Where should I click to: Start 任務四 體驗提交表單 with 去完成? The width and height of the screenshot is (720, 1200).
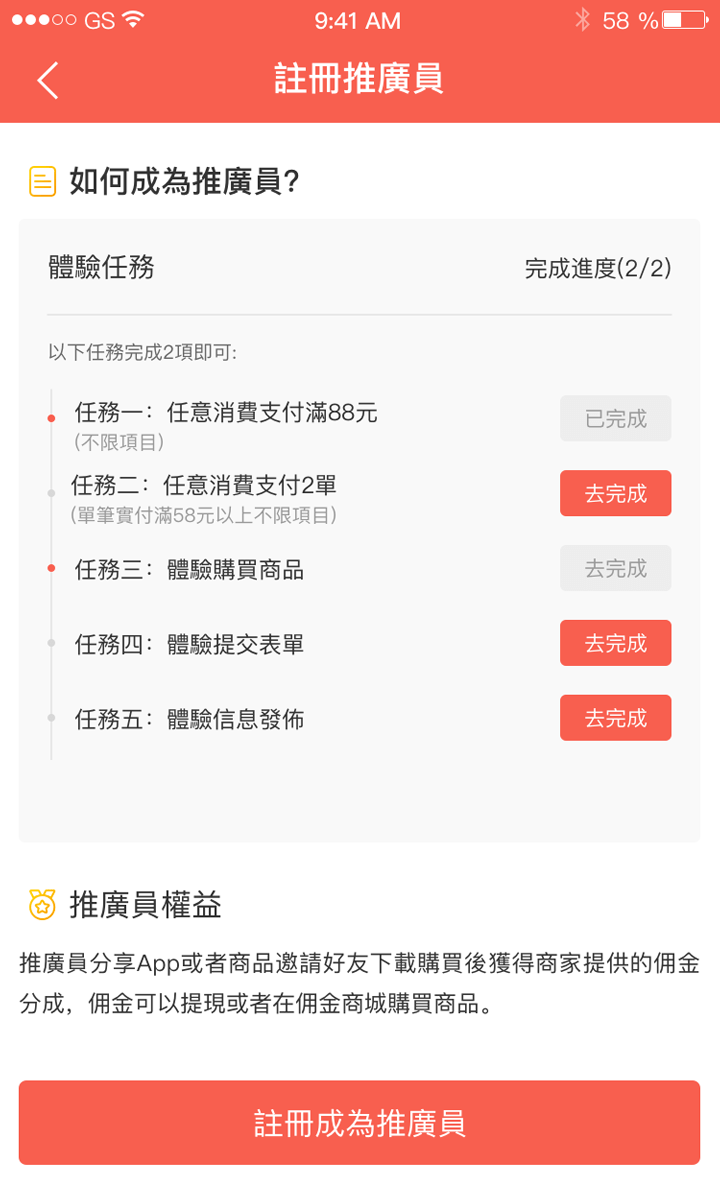pos(615,643)
